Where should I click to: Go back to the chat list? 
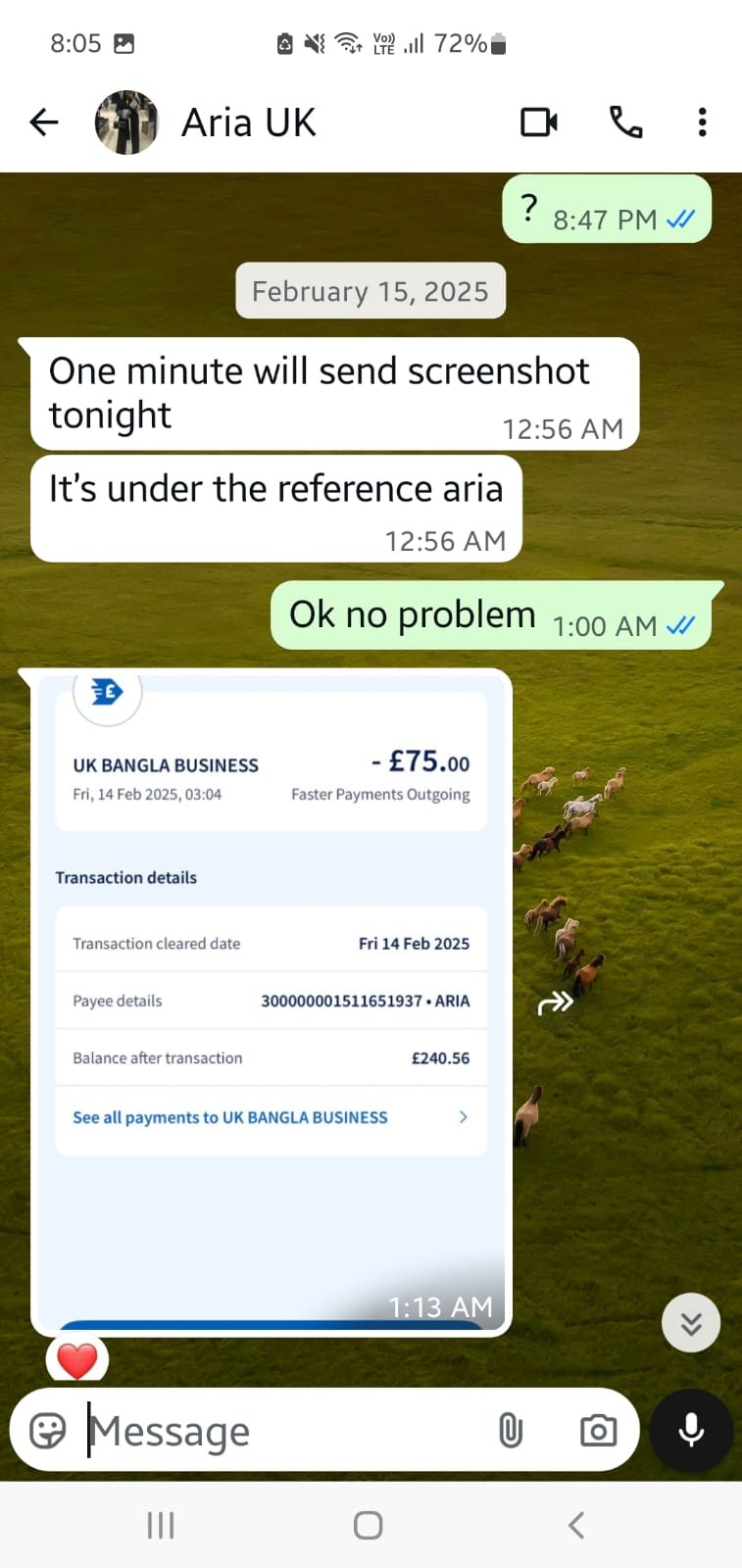44,122
